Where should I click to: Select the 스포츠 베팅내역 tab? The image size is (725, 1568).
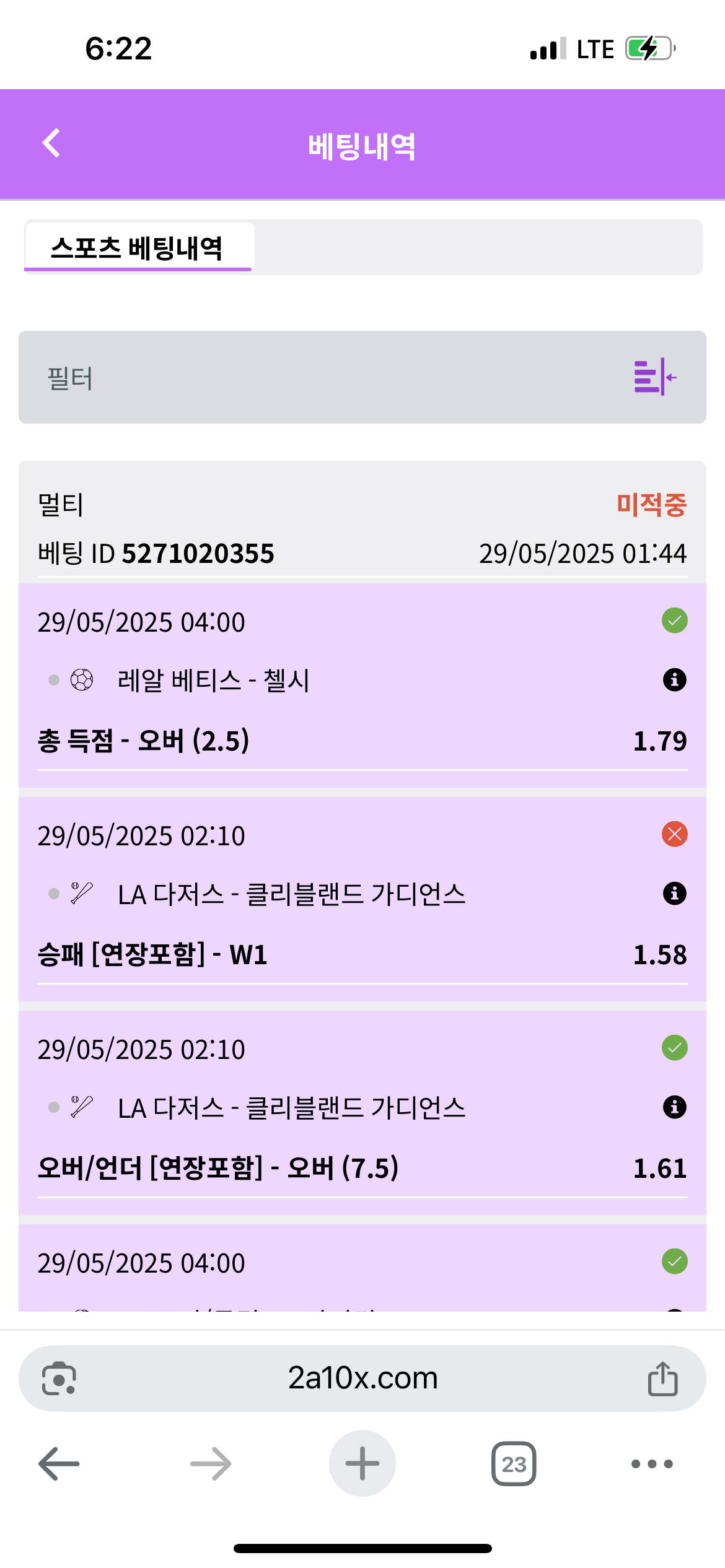point(138,248)
